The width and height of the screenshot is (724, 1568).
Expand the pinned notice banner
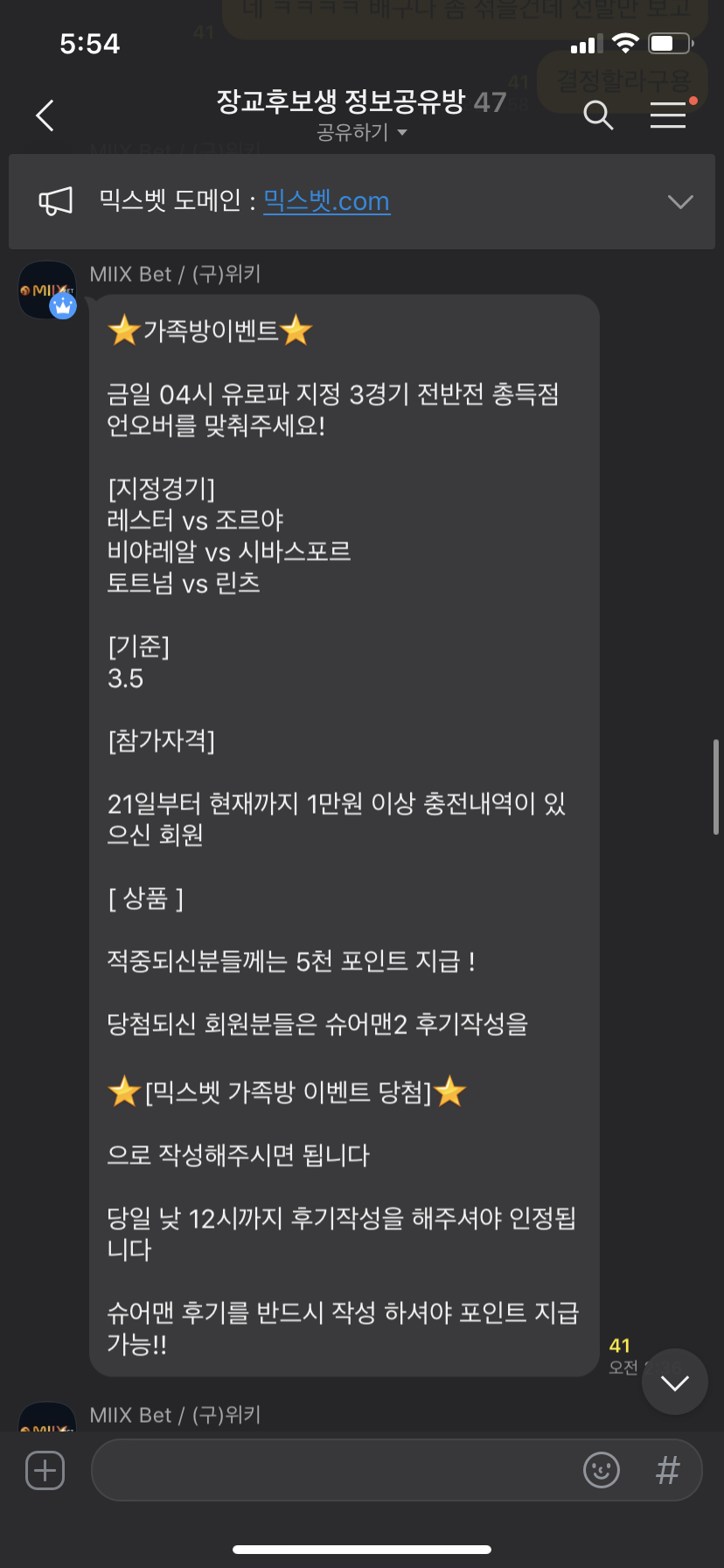(679, 201)
